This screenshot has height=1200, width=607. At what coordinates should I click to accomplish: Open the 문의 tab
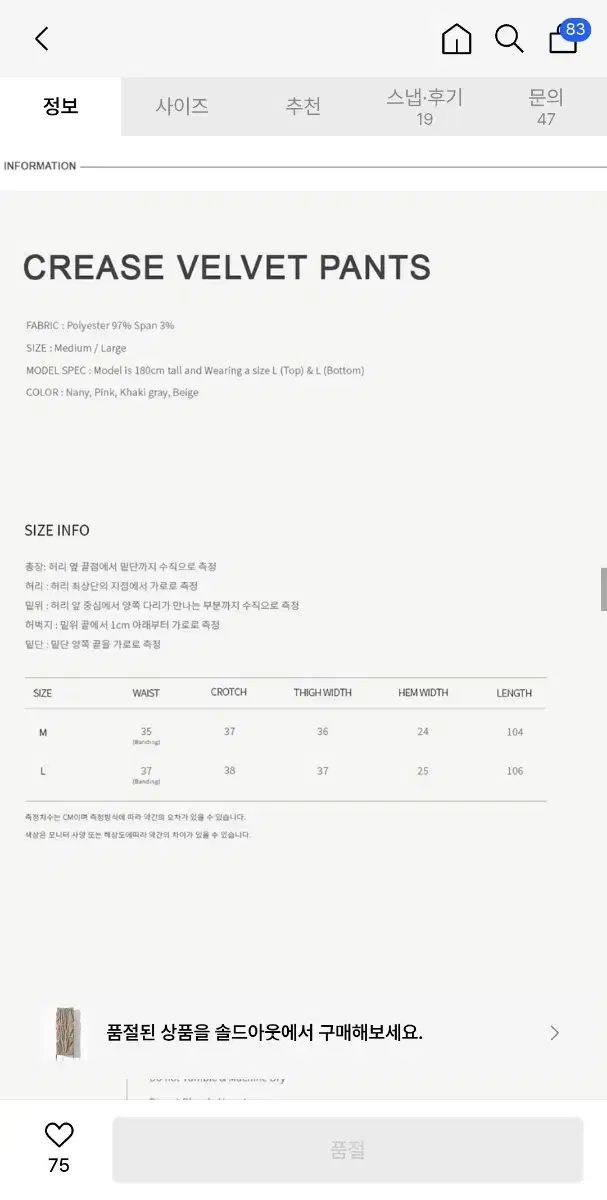coord(546,107)
